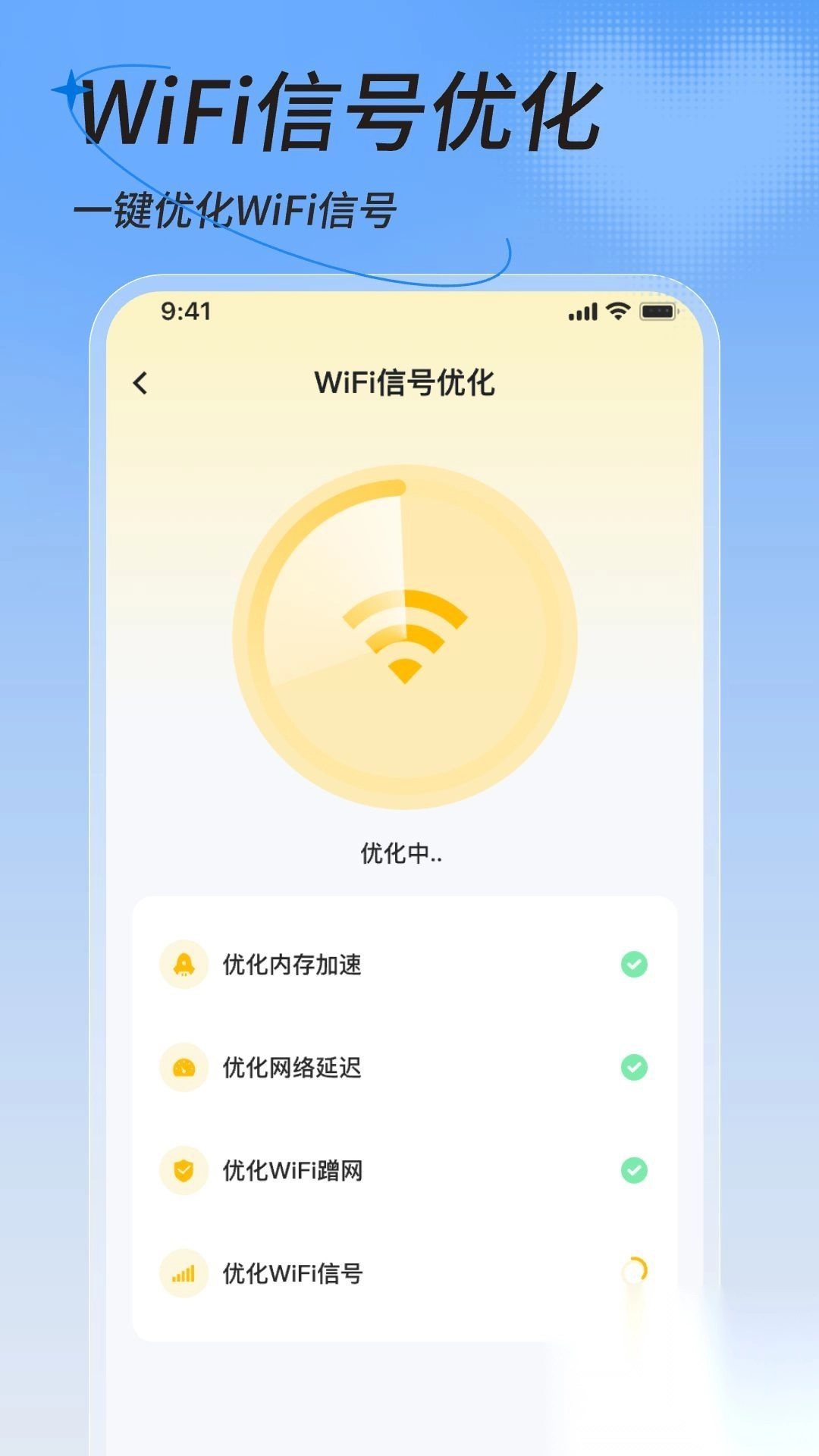Click the speedometer icon for 优化网络延迟

coord(184,1067)
